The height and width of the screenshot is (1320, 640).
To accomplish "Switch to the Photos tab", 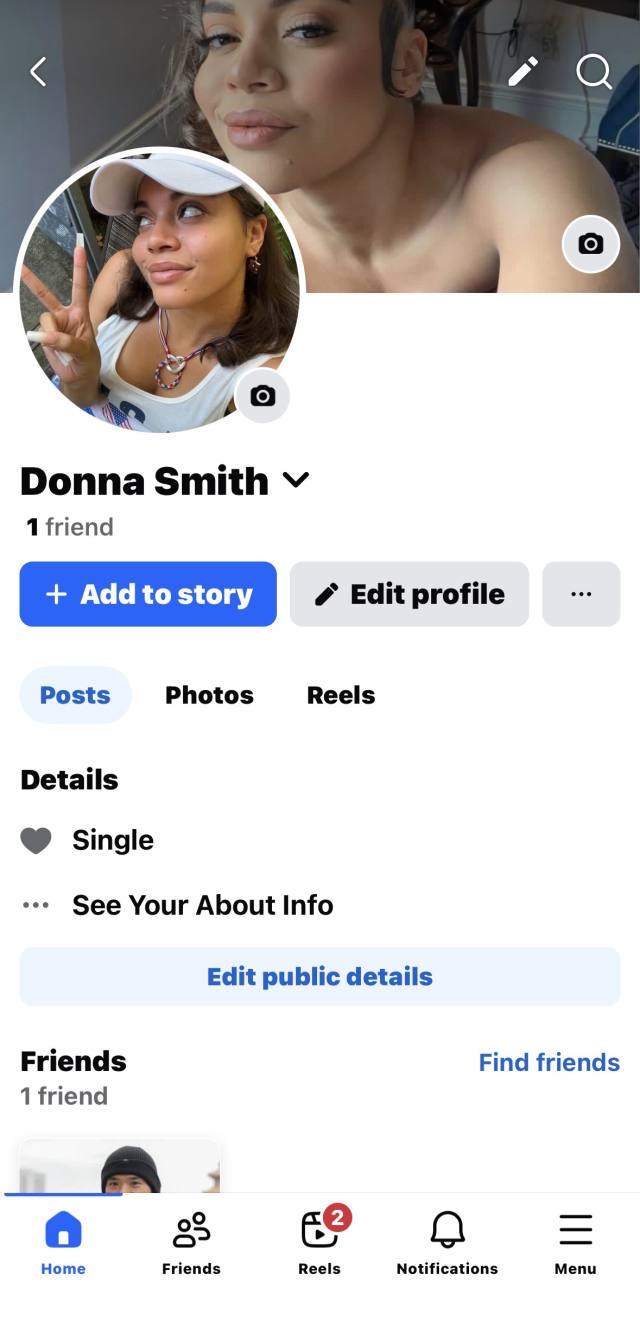I will click(x=209, y=695).
